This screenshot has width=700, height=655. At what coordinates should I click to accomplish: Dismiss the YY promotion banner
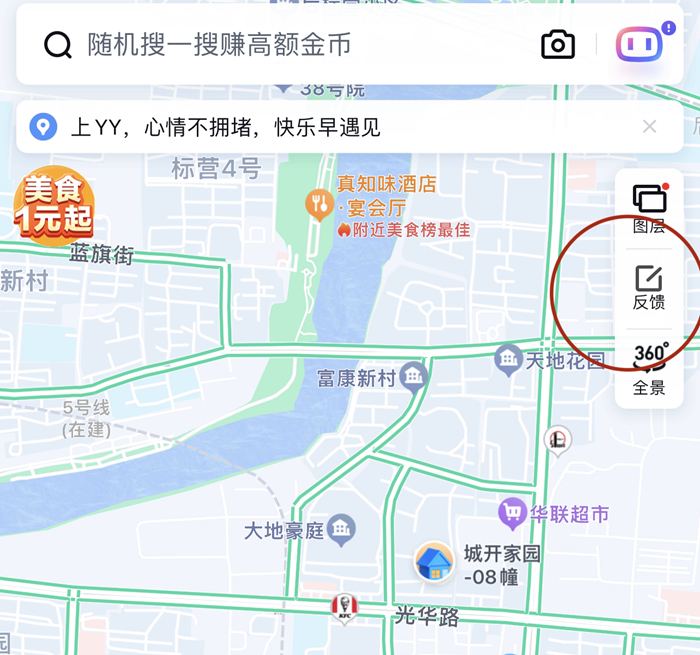[649, 127]
